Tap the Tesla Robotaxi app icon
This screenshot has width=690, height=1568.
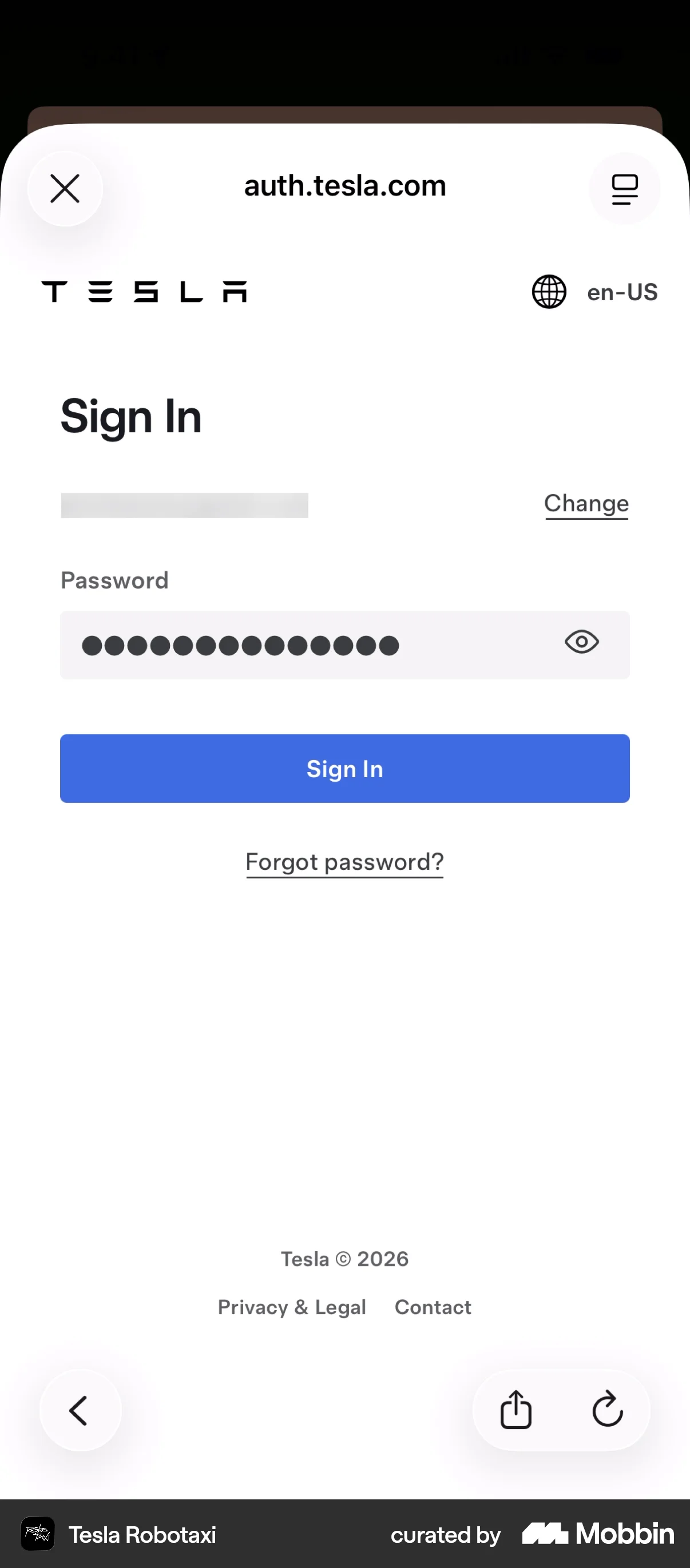pyautogui.click(x=37, y=1534)
